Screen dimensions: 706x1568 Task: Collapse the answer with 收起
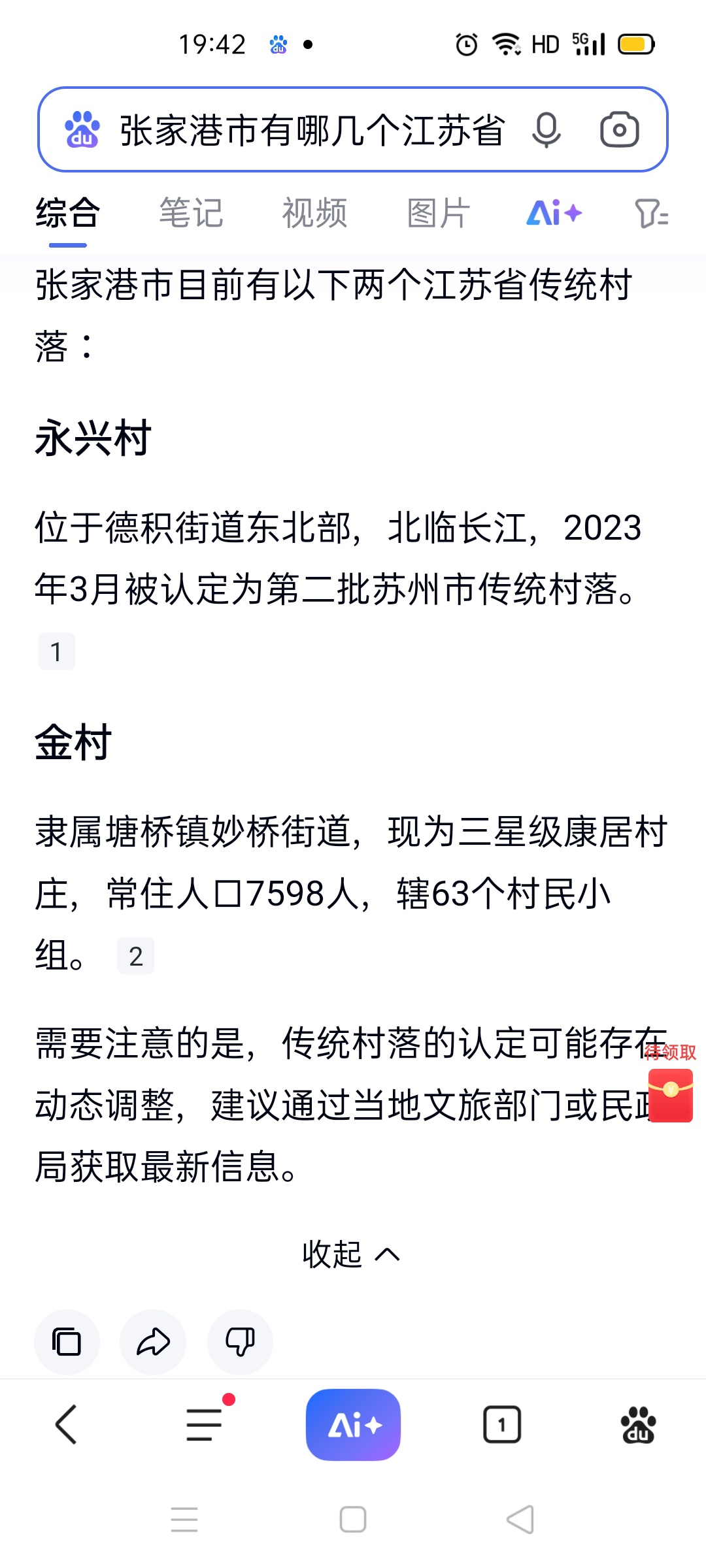point(351,1254)
